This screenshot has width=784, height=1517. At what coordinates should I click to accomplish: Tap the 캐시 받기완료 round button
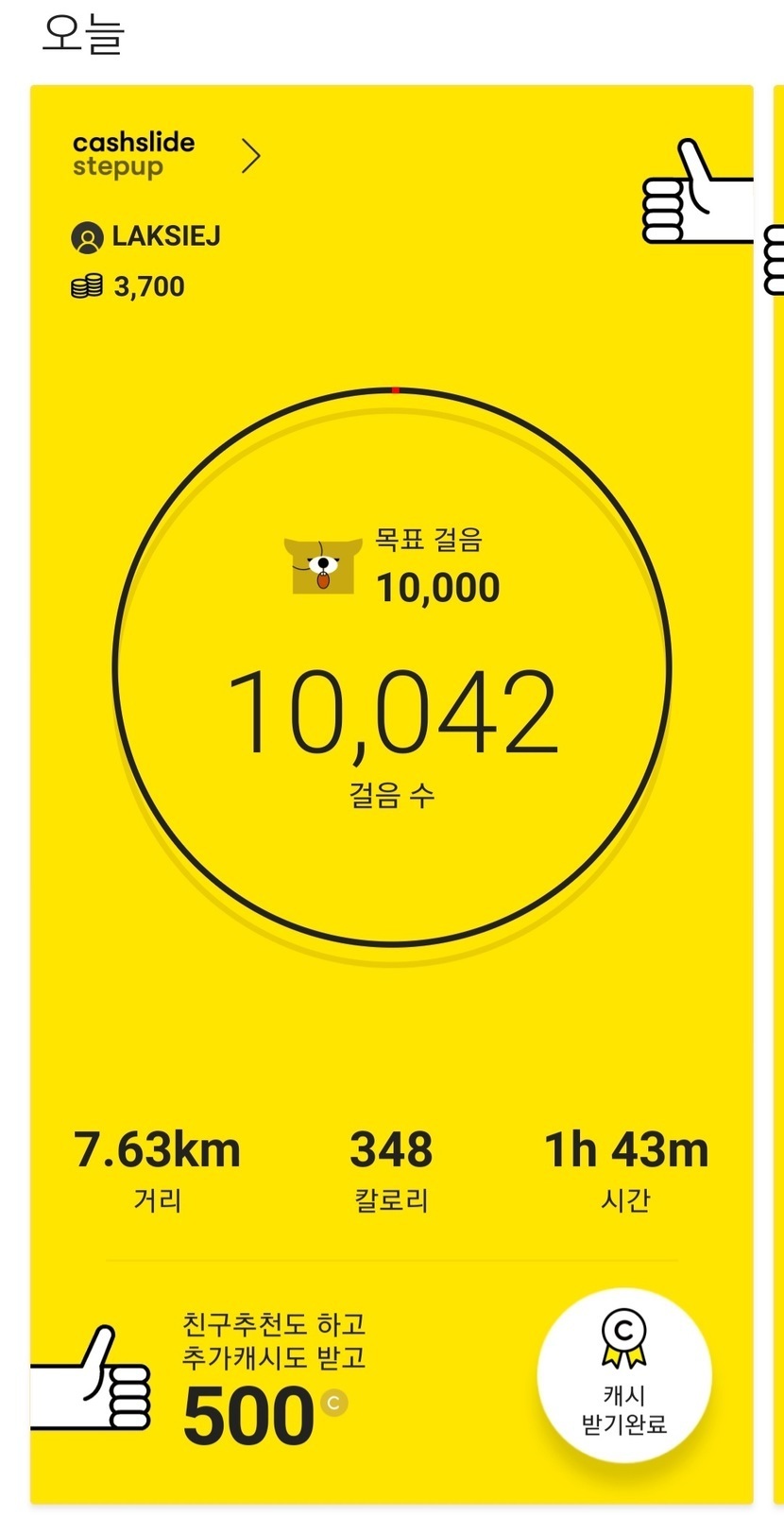[x=624, y=1375]
